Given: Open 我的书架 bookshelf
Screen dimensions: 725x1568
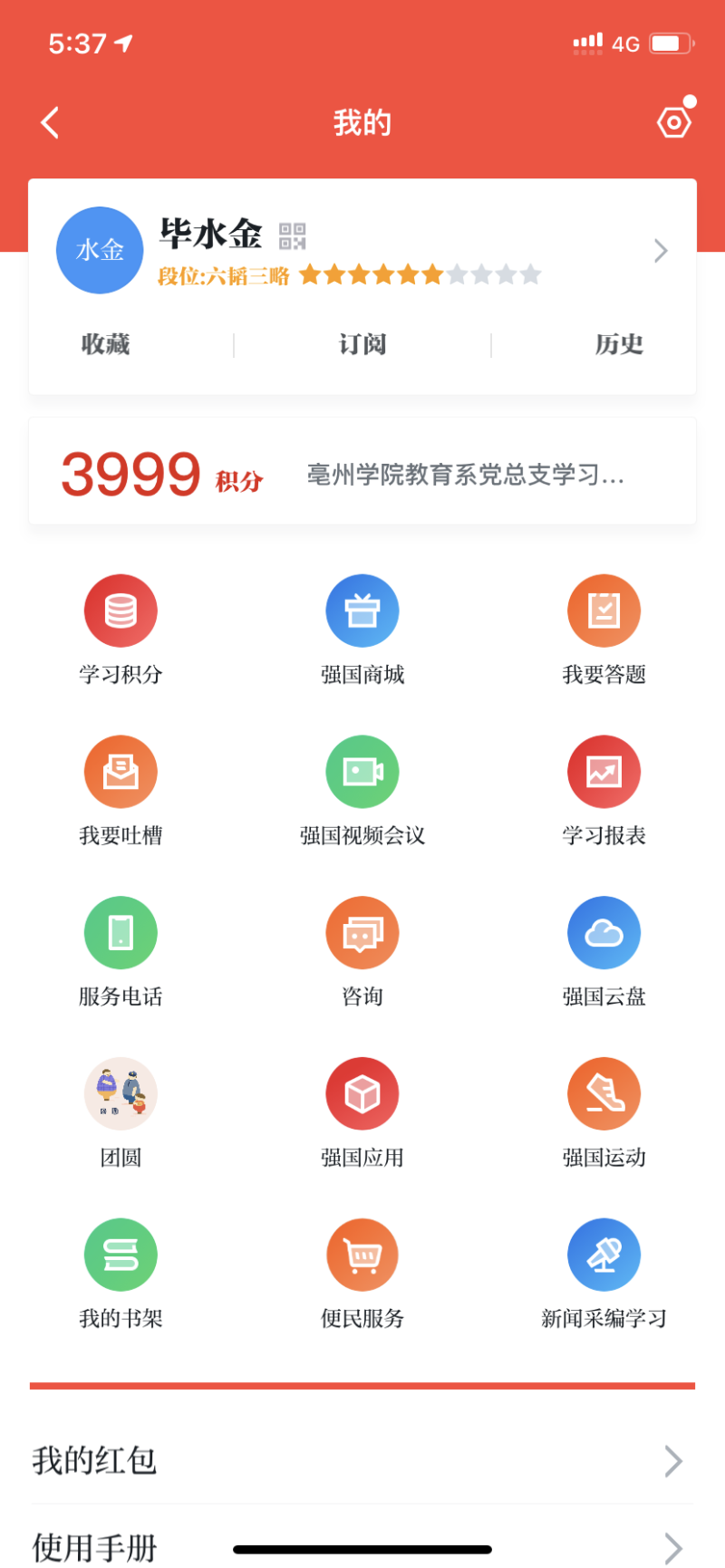Looking at the screenshot, I should pos(121,1255).
